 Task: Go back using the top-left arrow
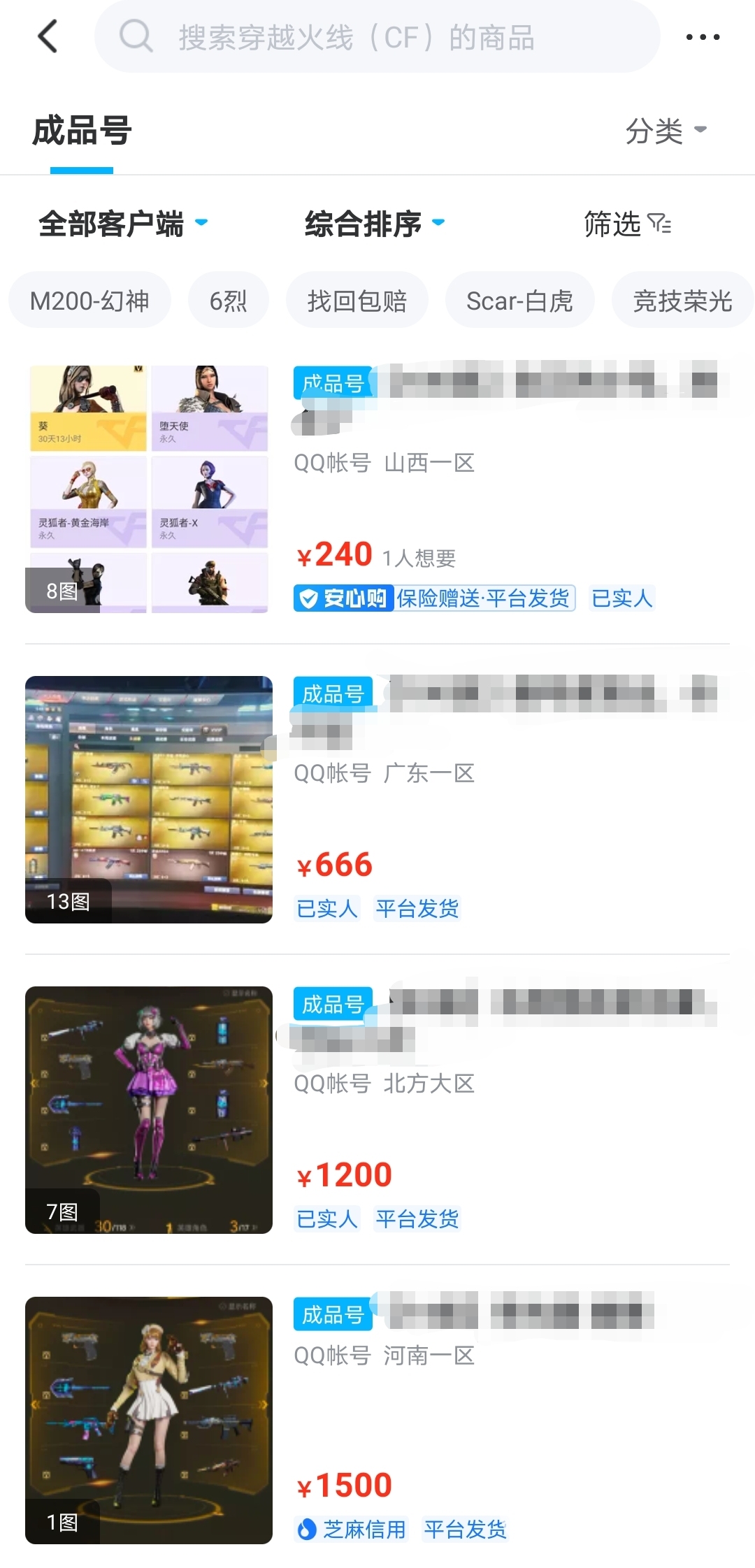48,36
